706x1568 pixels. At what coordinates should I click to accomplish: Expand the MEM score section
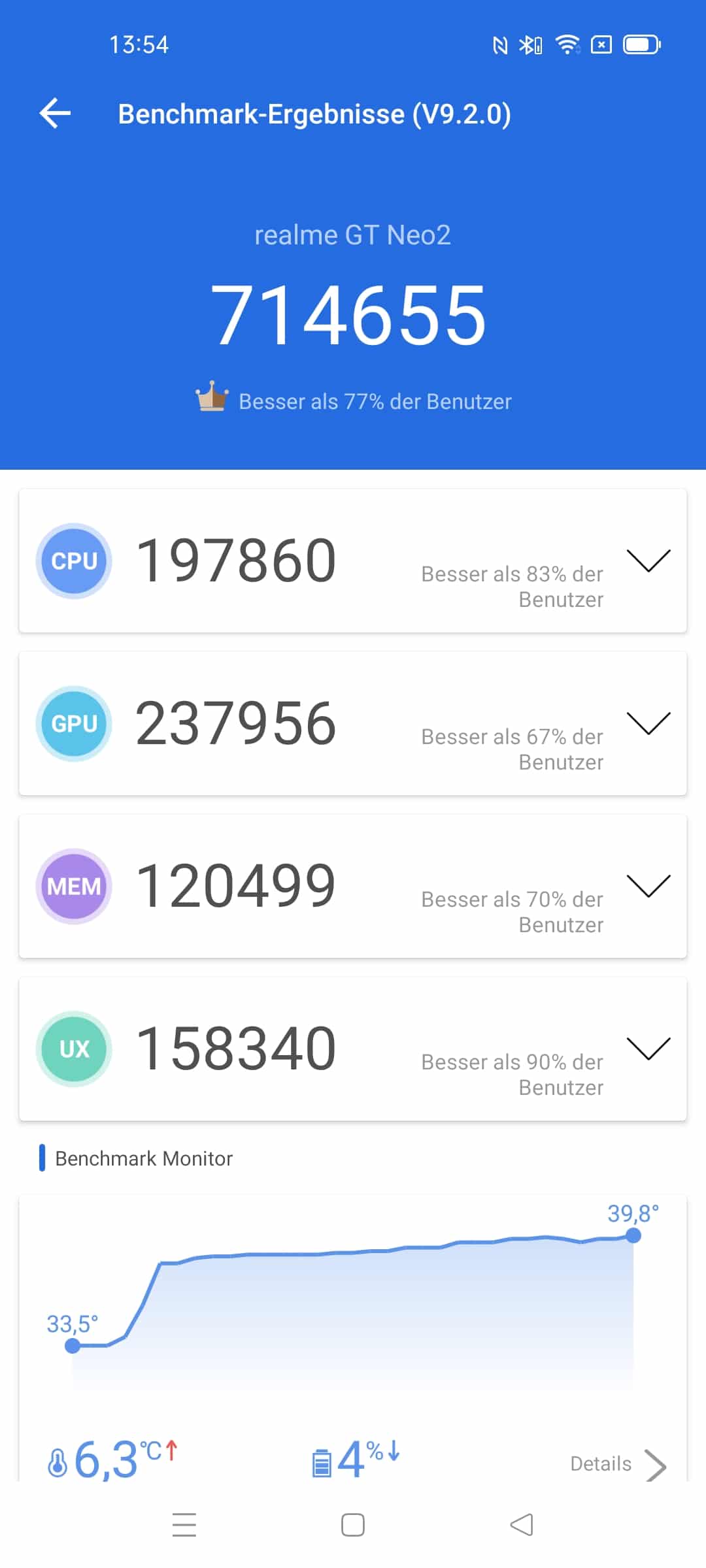pyautogui.click(x=648, y=886)
